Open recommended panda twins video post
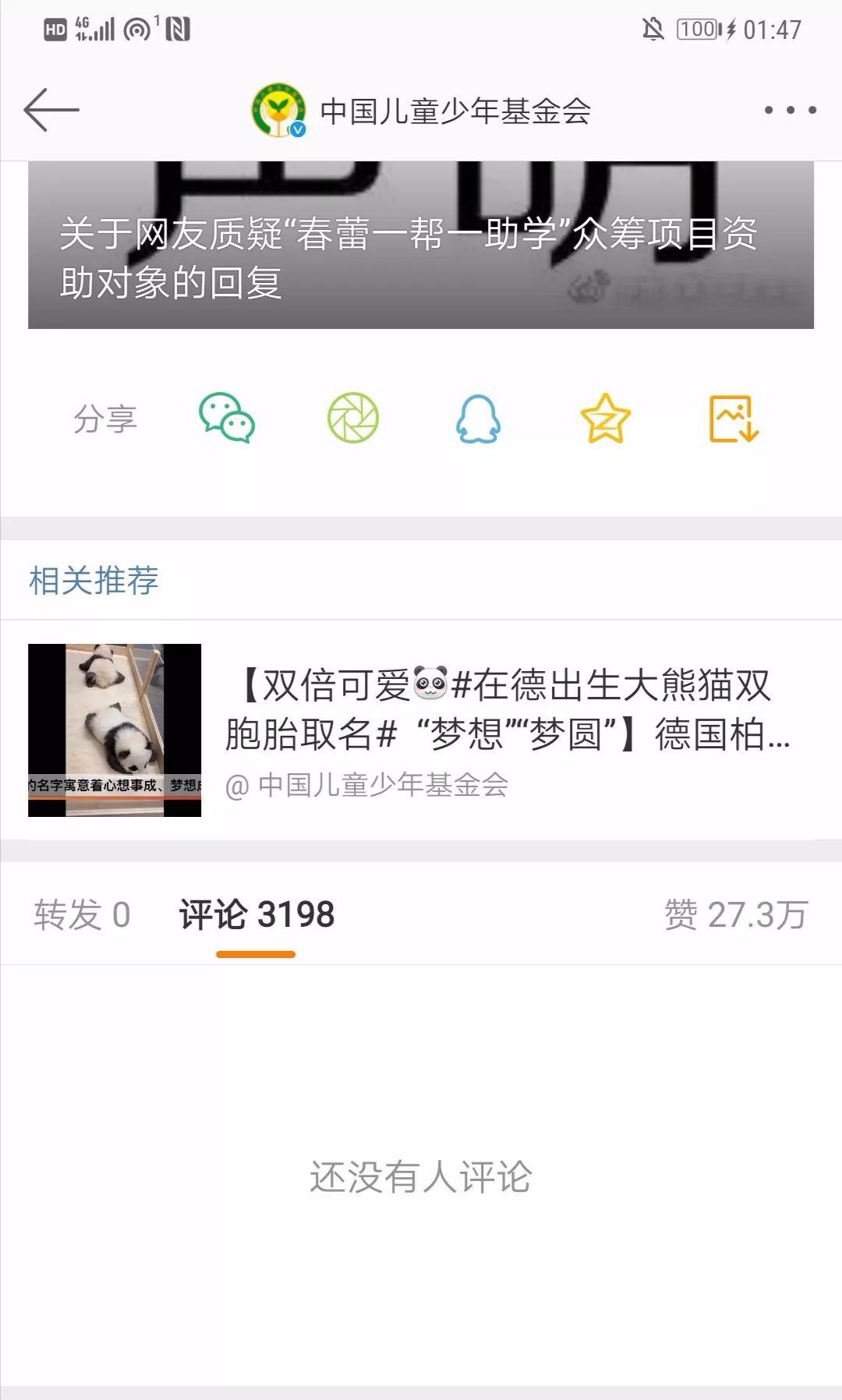The height and width of the screenshot is (1400, 842). [x=421, y=730]
